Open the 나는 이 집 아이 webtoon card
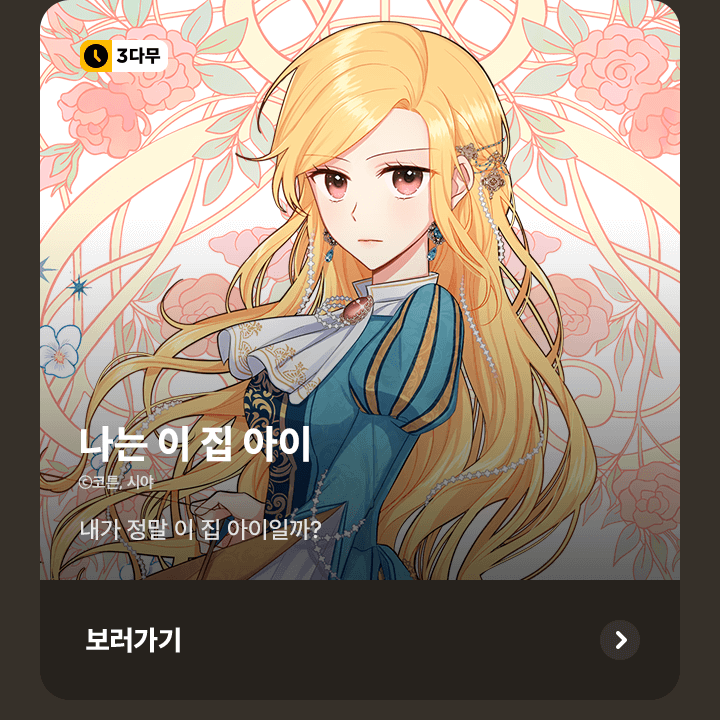This screenshot has width=720, height=720. point(360,300)
